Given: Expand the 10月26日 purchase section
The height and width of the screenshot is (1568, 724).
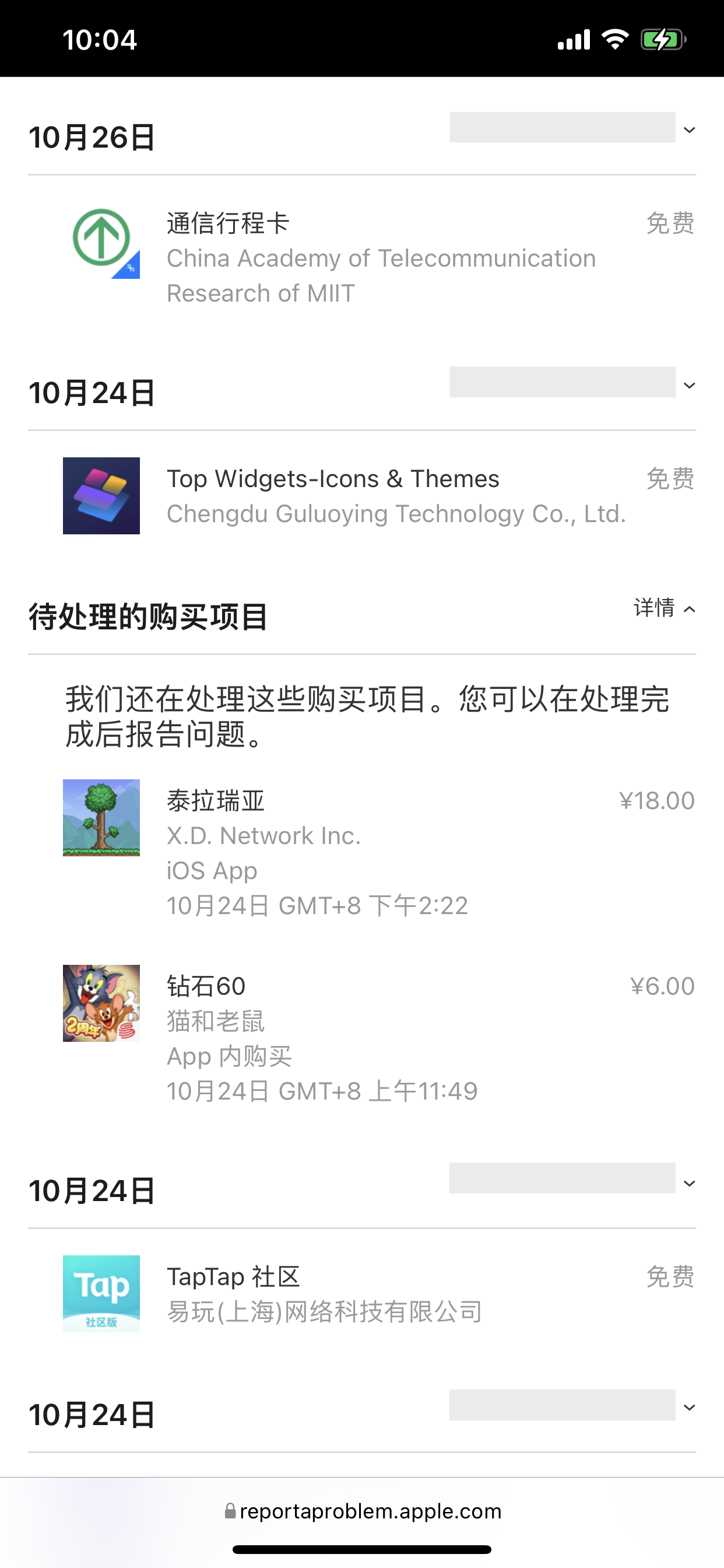Looking at the screenshot, I should 688,130.
